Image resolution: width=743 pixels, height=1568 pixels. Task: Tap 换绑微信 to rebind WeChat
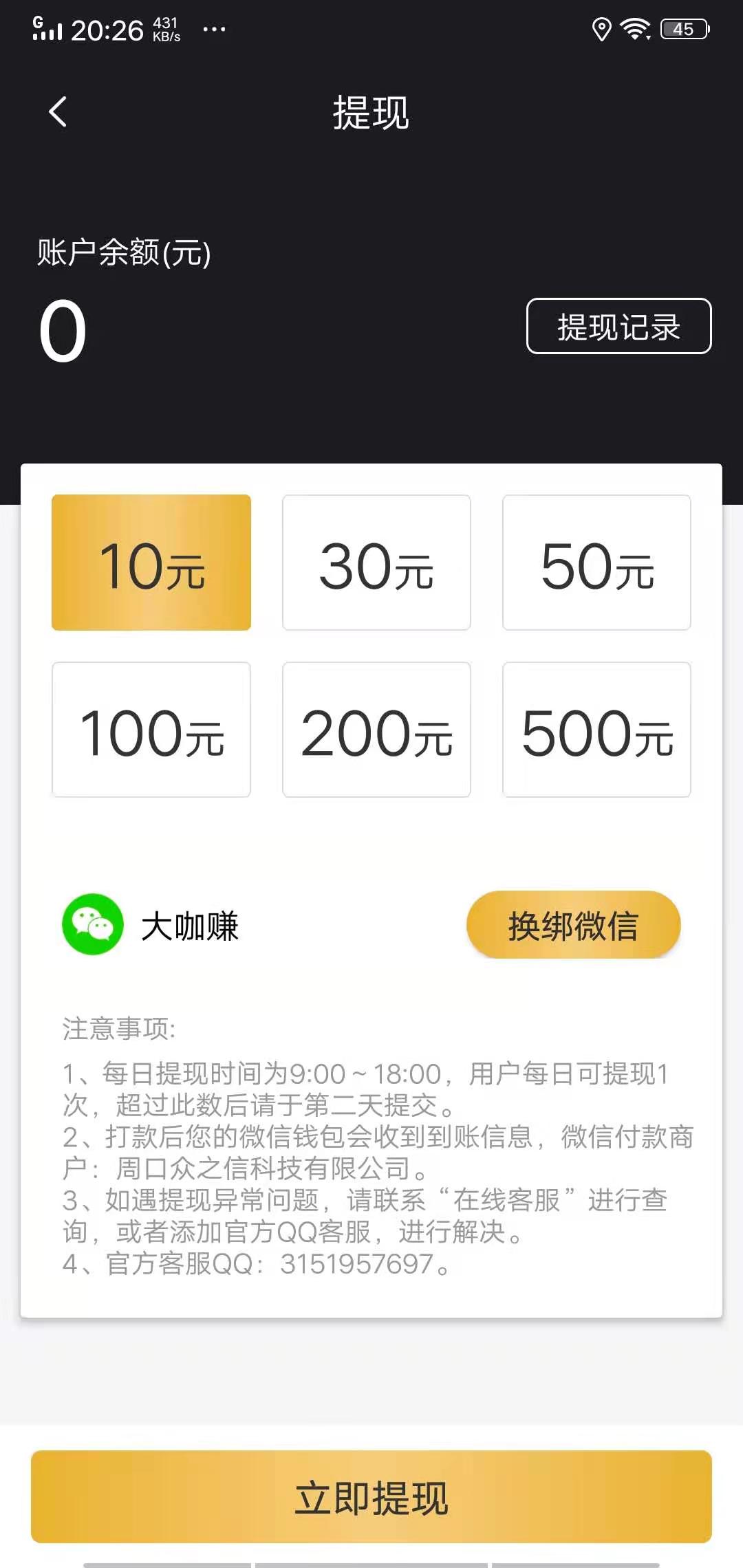pos(573,925)
